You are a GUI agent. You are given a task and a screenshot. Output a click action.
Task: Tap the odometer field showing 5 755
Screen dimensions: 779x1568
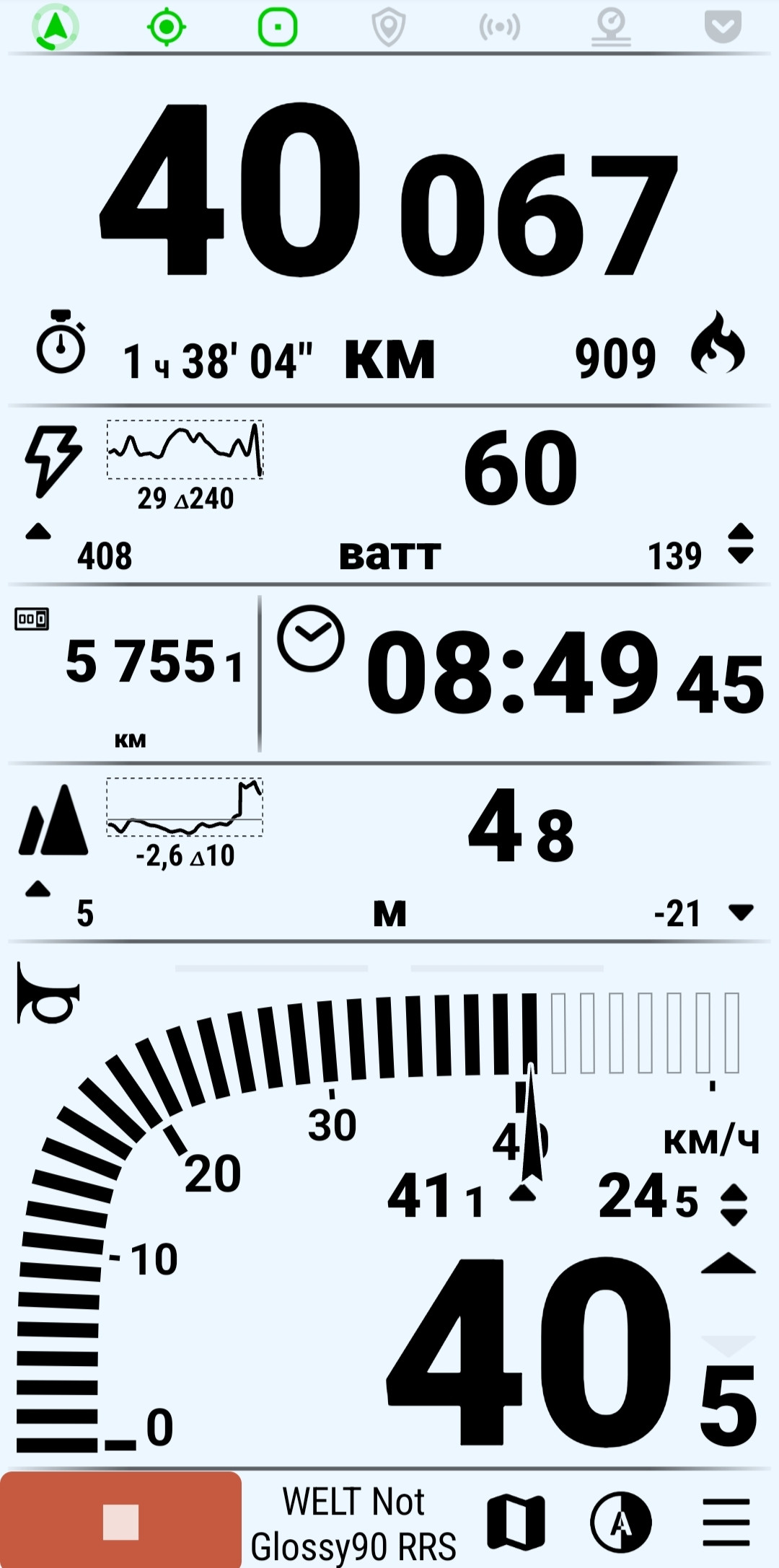click(133, 674)
